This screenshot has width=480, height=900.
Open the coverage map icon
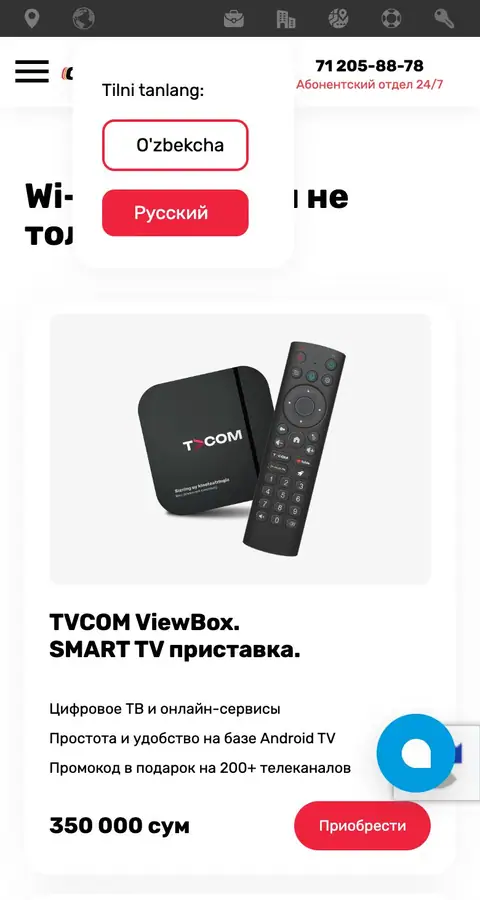point(338,18)
